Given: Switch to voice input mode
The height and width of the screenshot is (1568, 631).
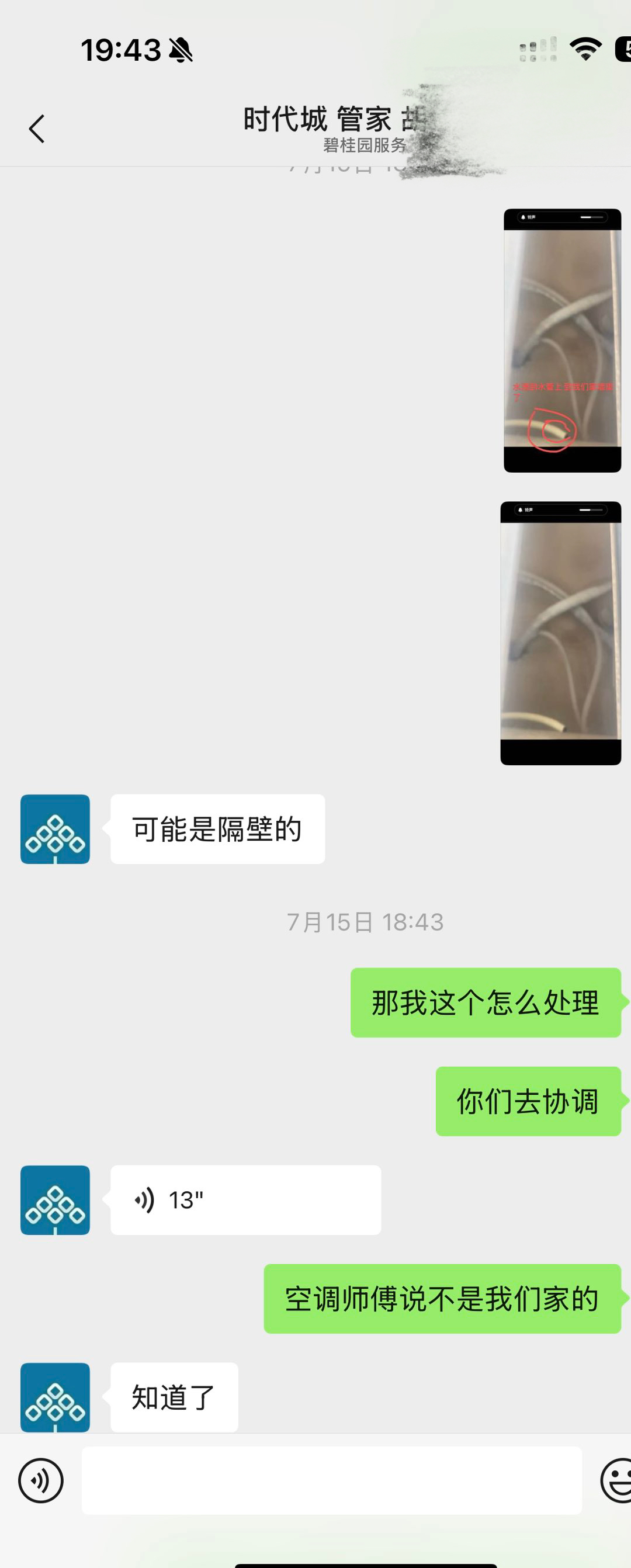Looking at the screenshot, I should point(41,1480).
